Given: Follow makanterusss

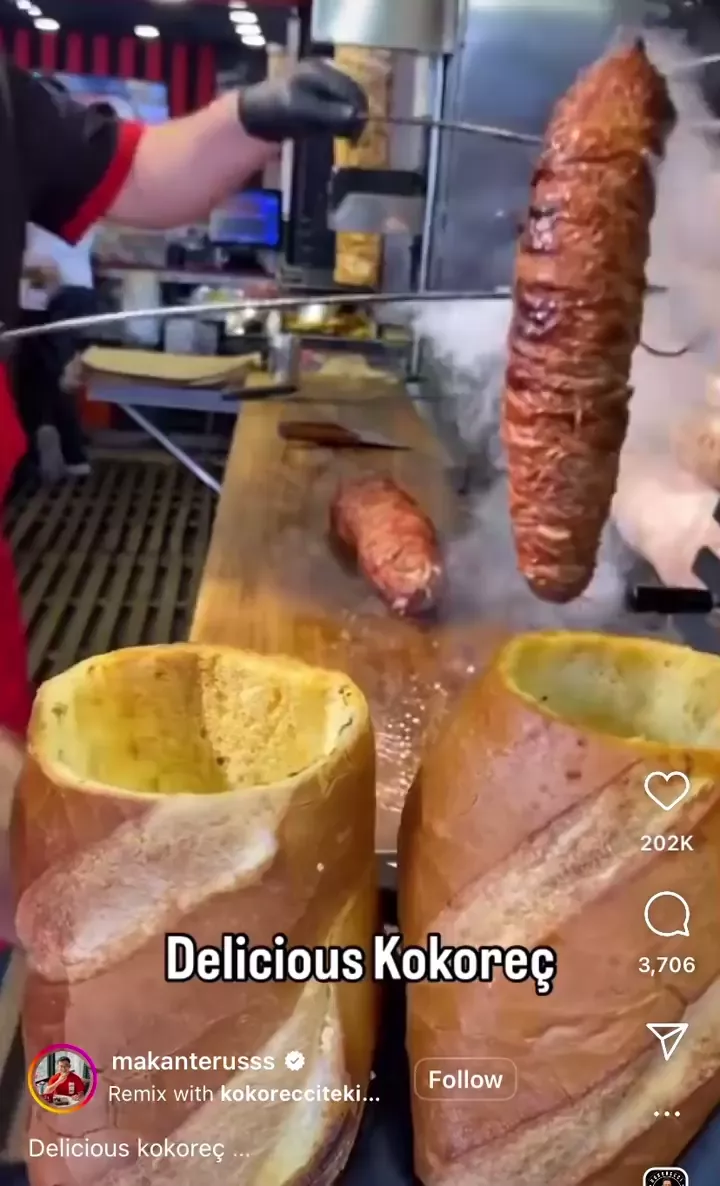Looking at the screenshot, I should [465, 1080].
